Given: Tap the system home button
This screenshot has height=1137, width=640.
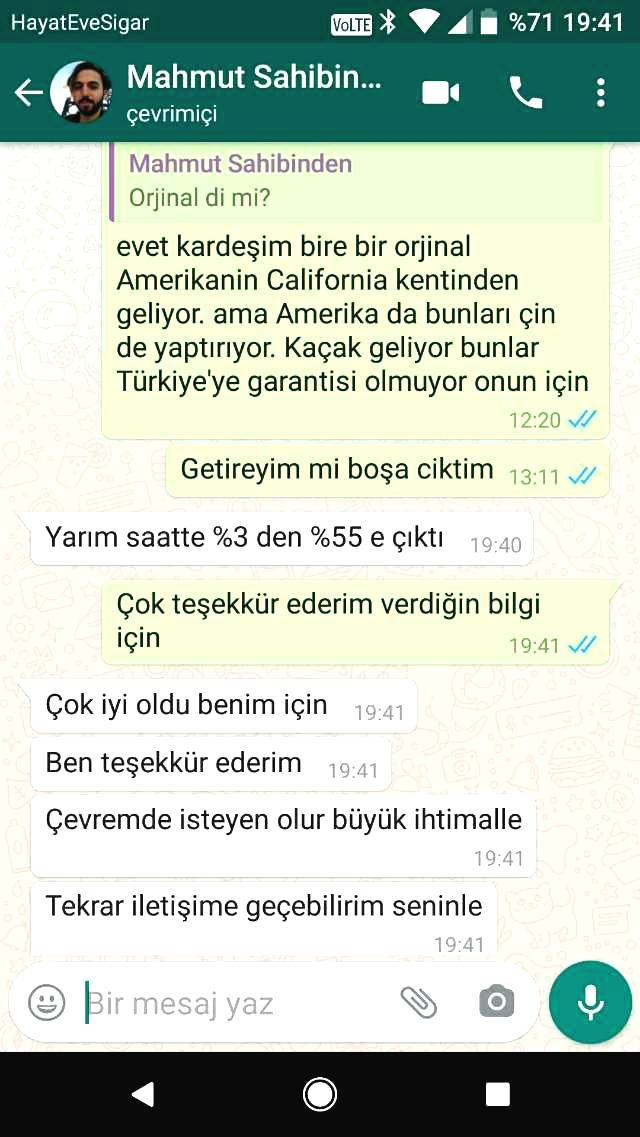Looking at the screenshot, I should coord(320,1094).
